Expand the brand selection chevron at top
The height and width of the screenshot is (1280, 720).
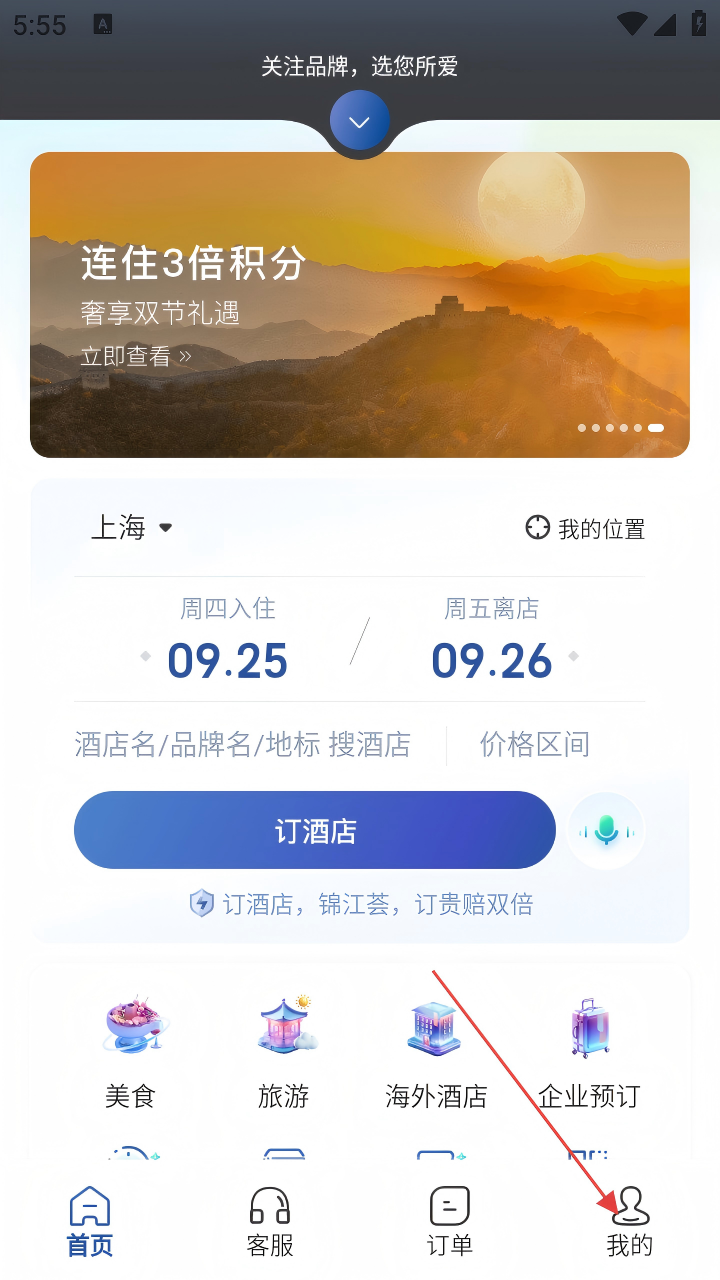pyautogui.click(x=359, y=122)
